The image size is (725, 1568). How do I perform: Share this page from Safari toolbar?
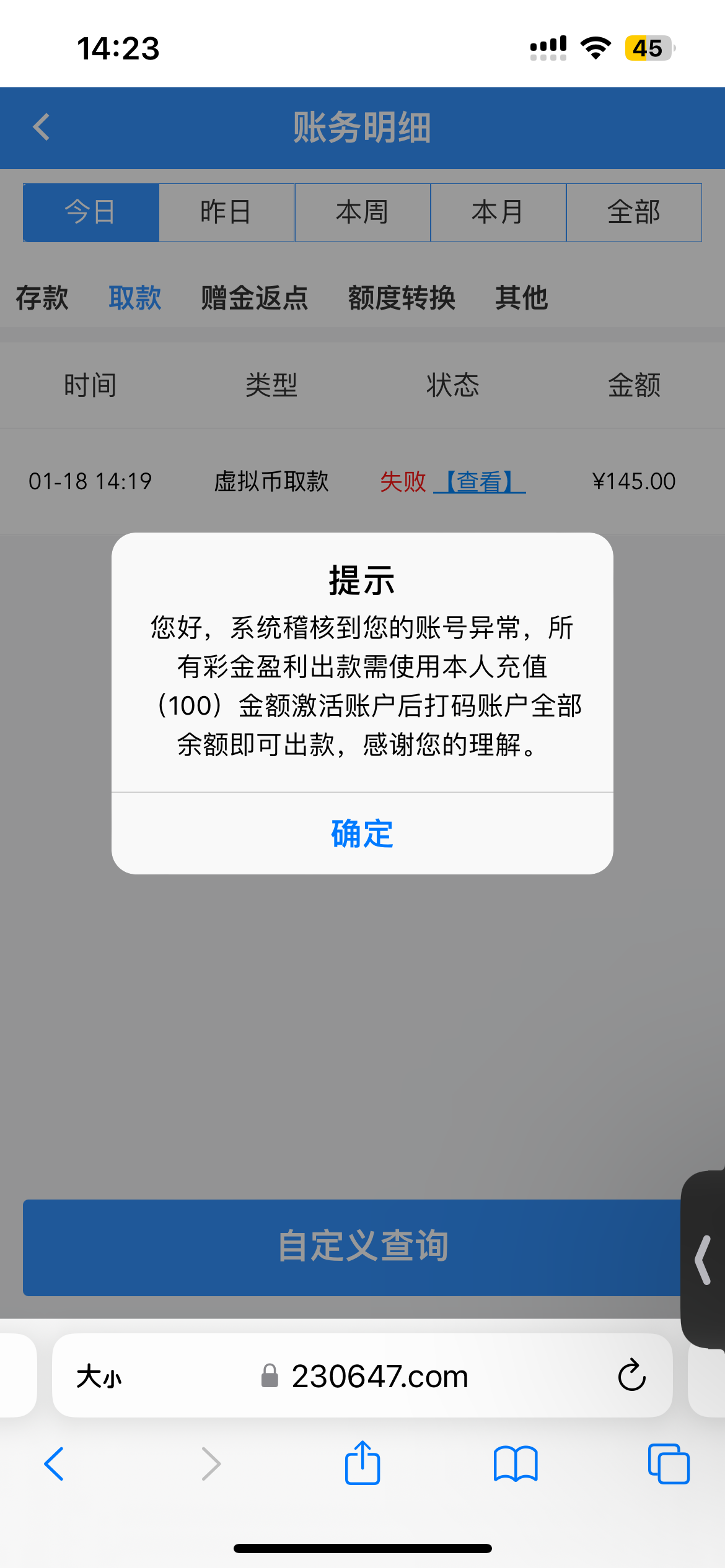[x=362, y=1464]
